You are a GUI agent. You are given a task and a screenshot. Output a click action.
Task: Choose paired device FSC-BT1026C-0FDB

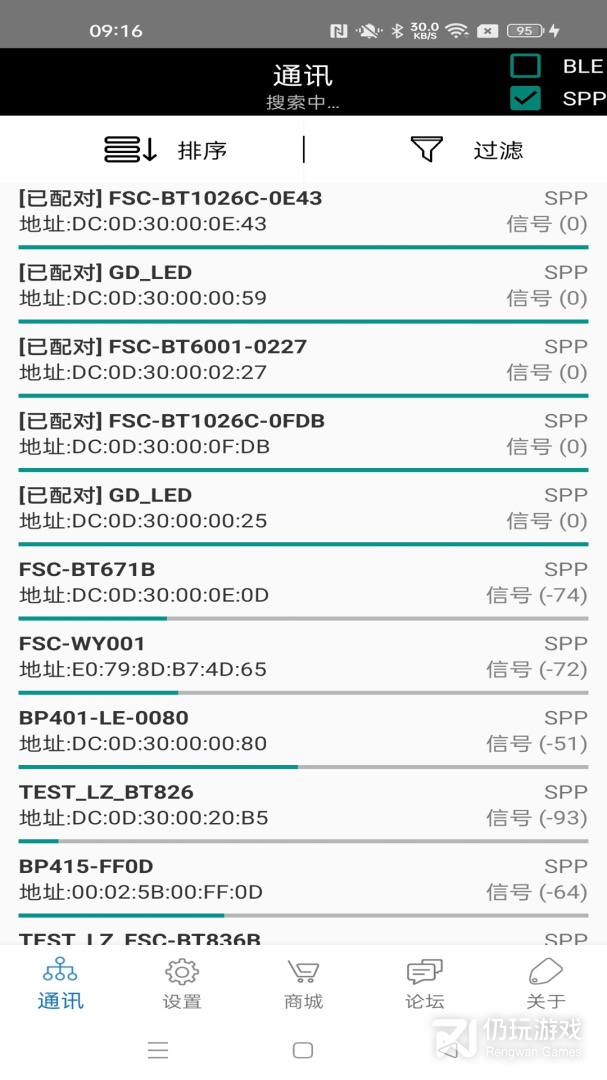click(303, 433)
